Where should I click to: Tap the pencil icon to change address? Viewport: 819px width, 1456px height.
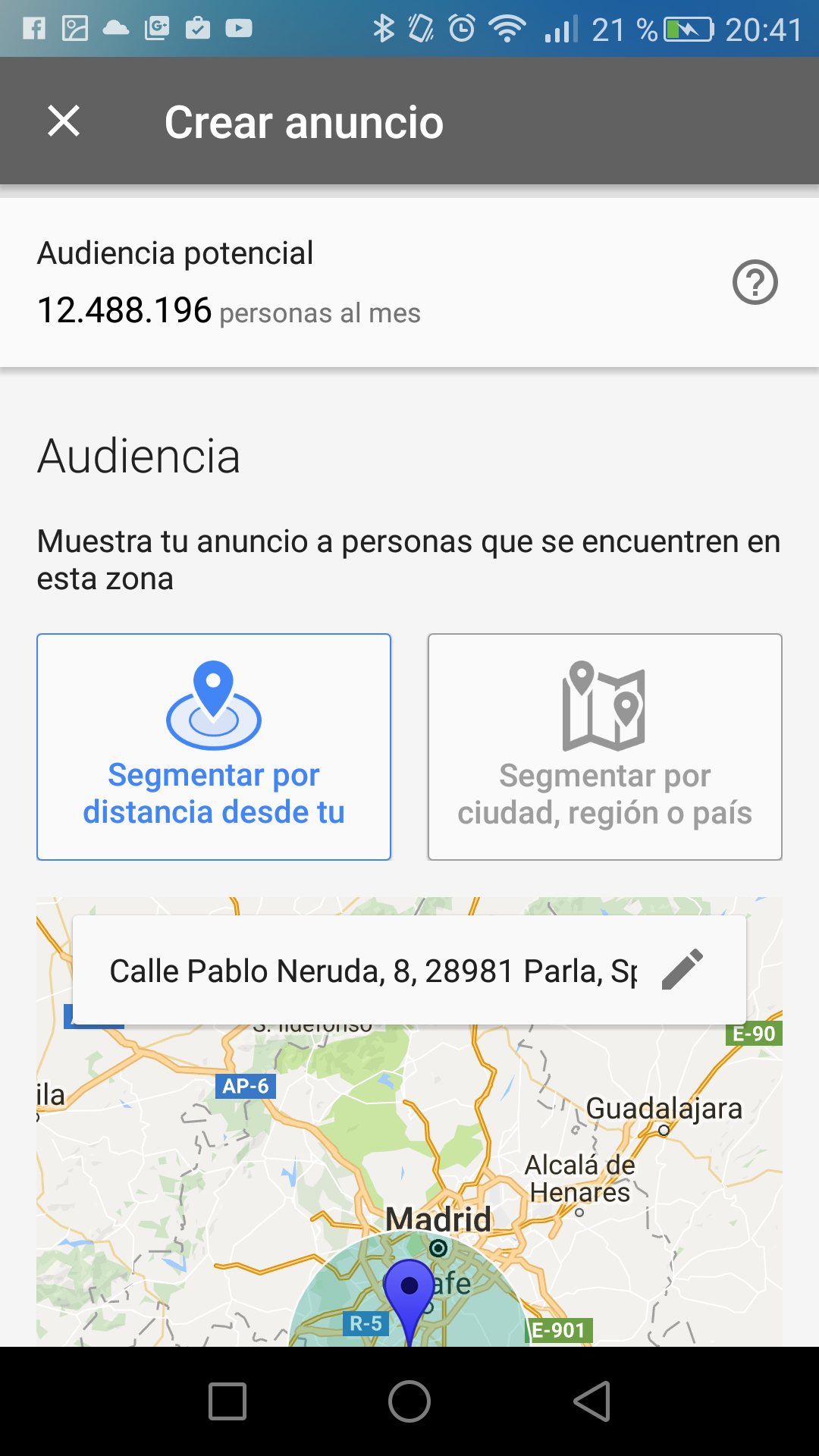click(x=682, y=969)
